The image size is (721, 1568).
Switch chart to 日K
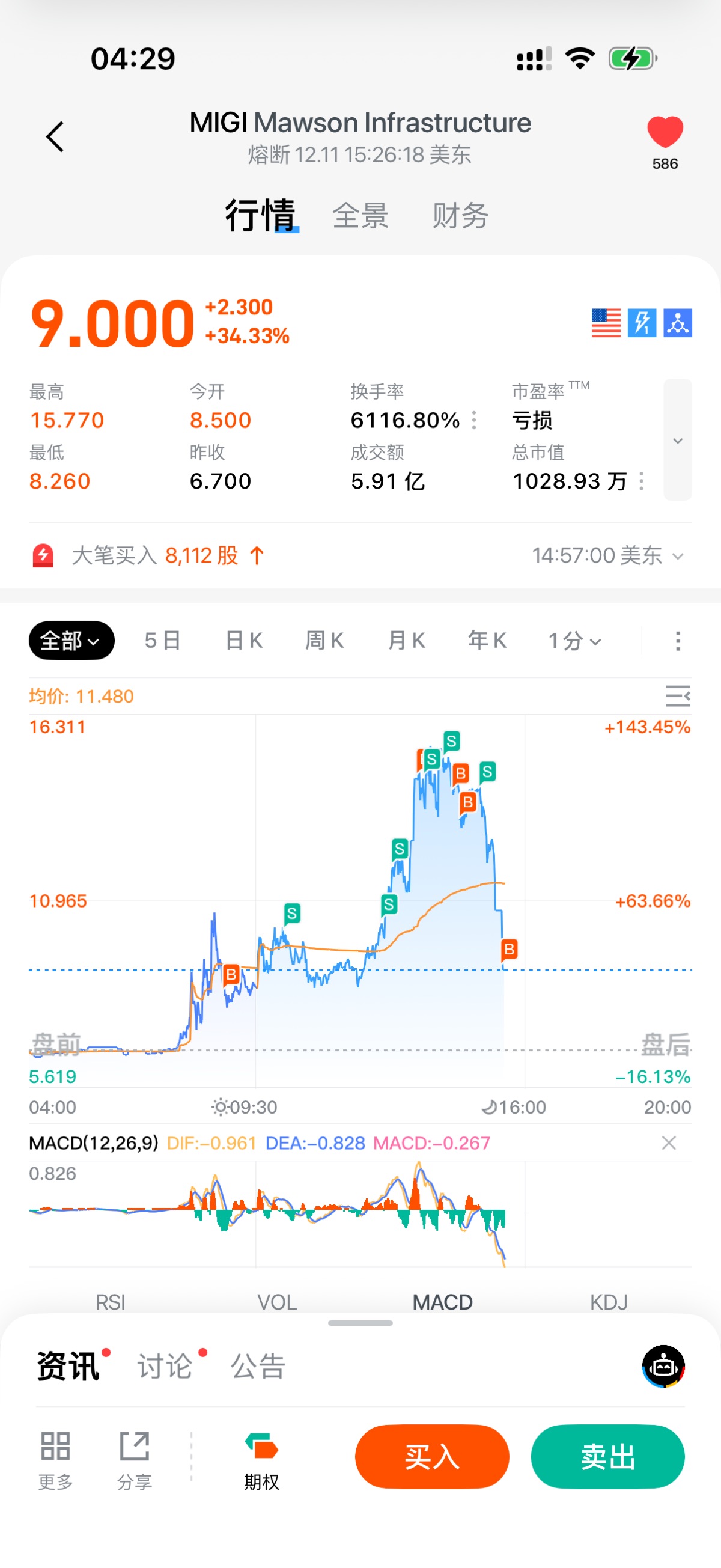click(x=243, y=640)
